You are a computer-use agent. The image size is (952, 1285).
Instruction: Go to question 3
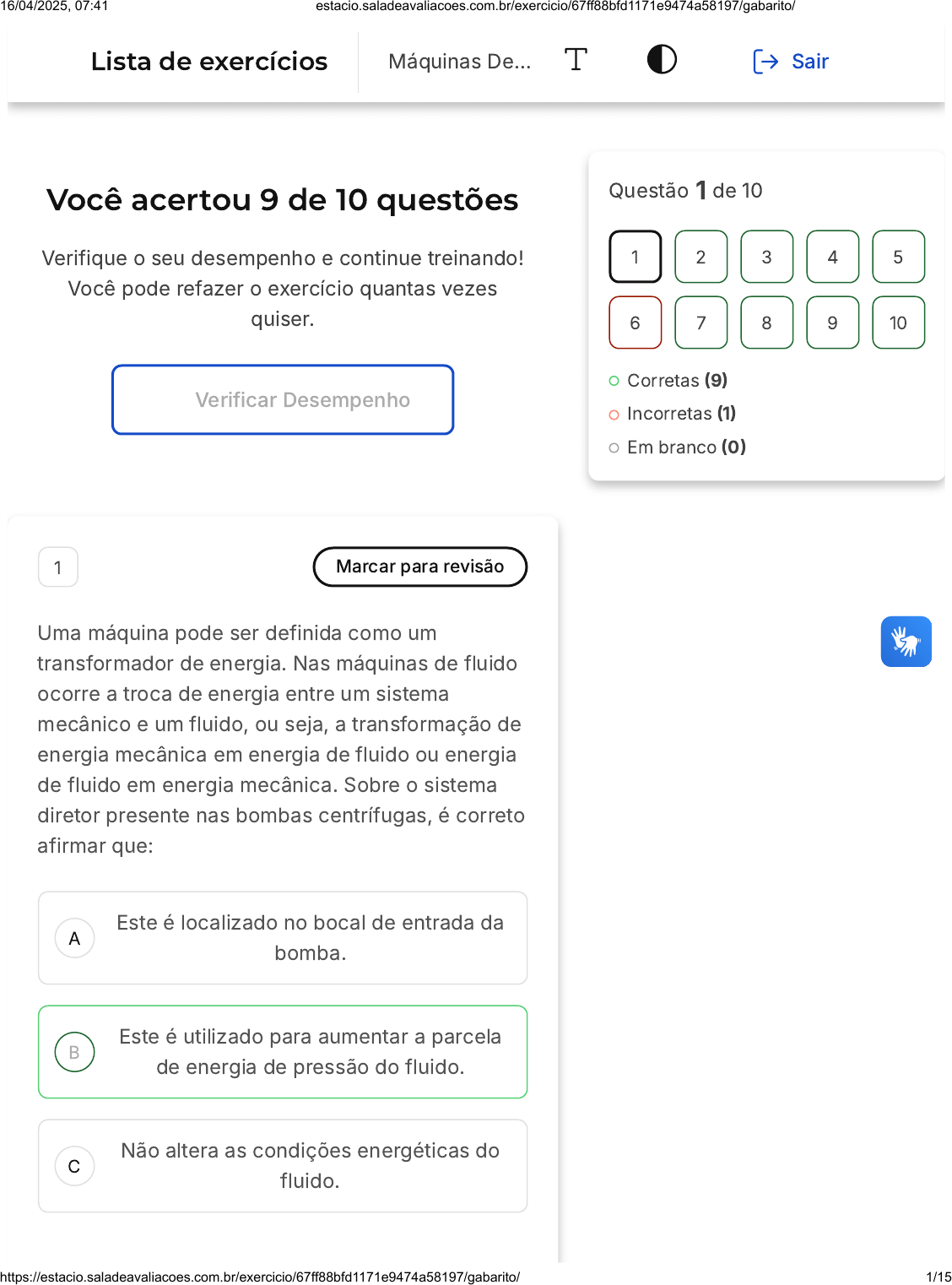(x=766, y=257)
